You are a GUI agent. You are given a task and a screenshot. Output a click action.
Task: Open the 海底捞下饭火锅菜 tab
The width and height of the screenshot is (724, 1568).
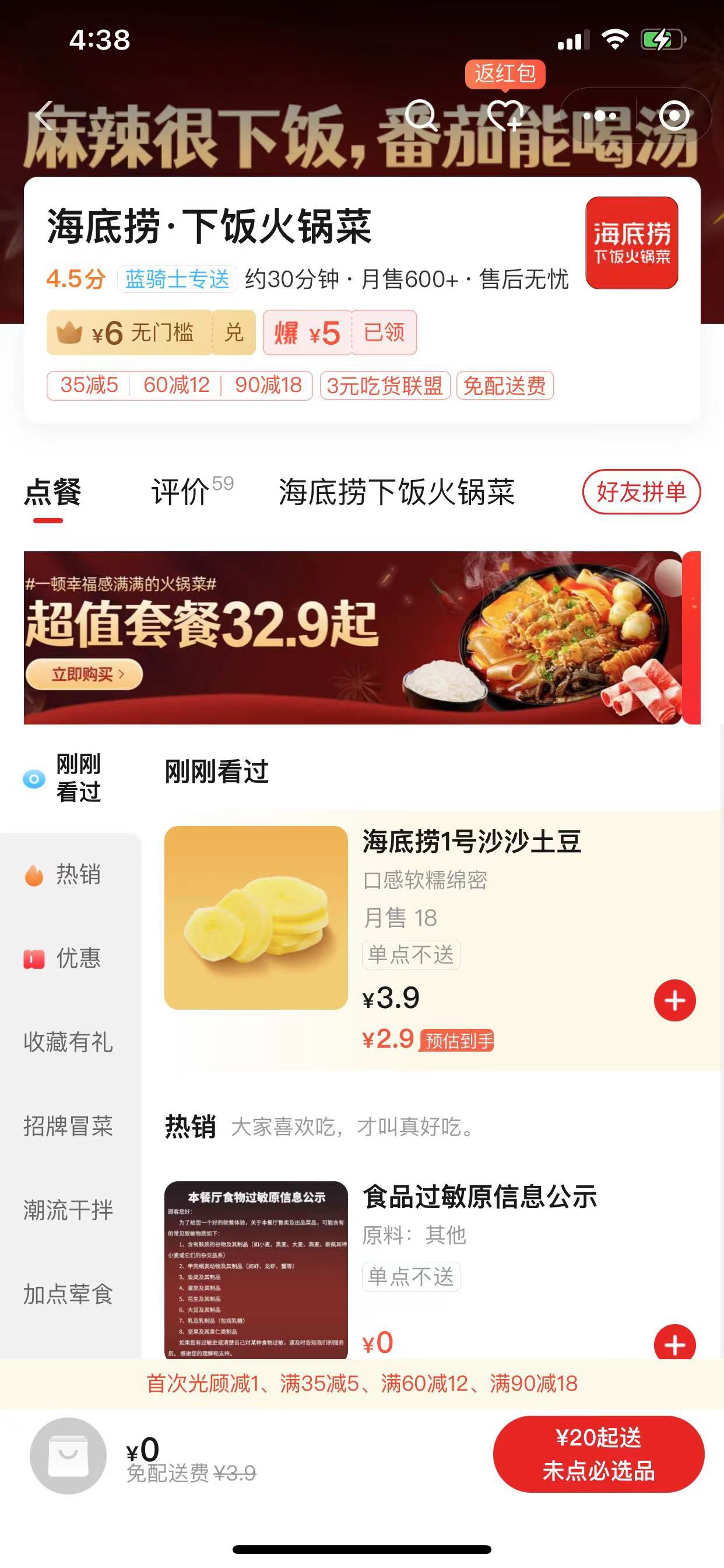pyautogui.click(x=396, y=492)
